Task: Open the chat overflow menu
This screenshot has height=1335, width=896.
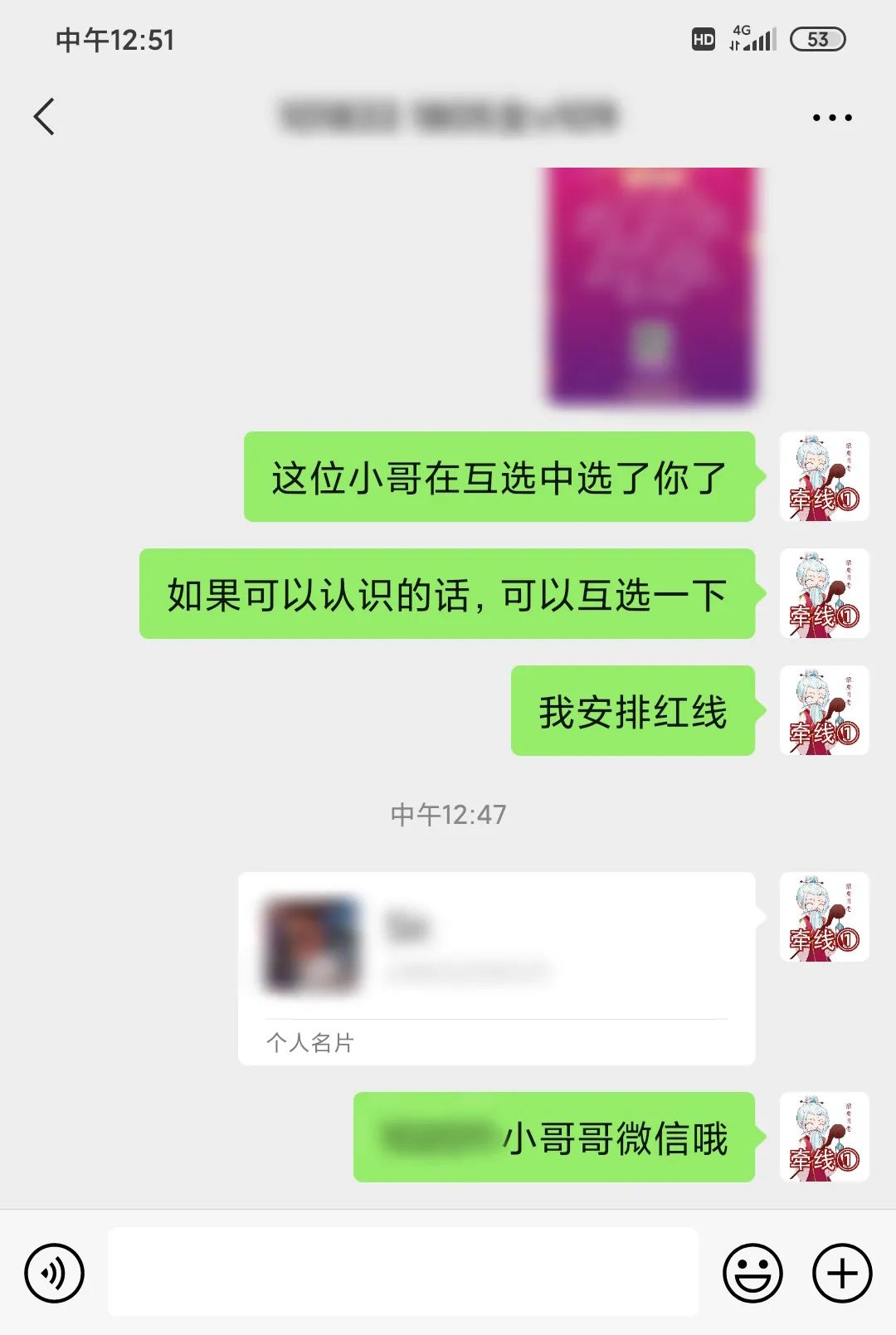Action: click(832, 118)
